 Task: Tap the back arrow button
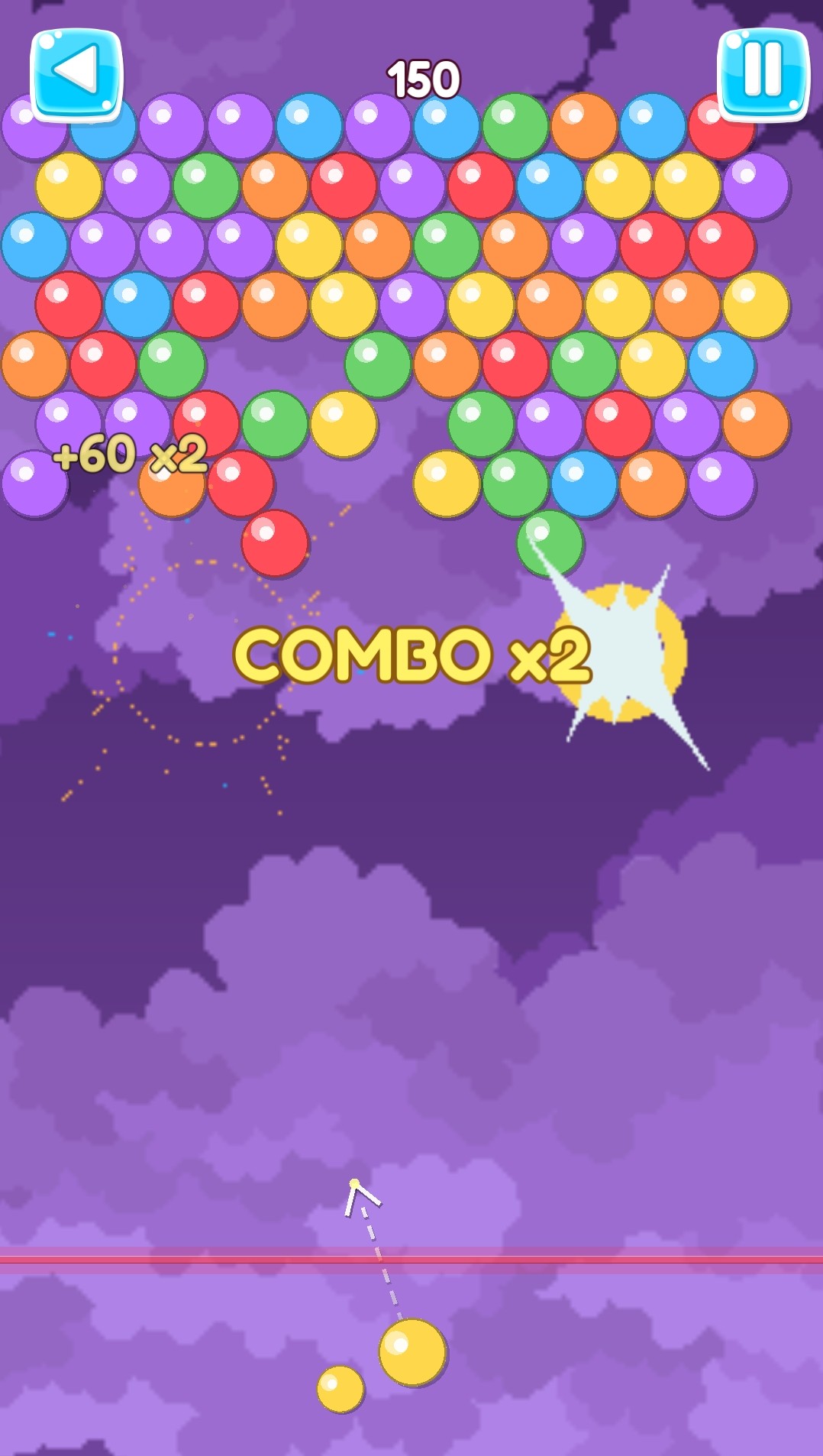[x=76, y=73]
